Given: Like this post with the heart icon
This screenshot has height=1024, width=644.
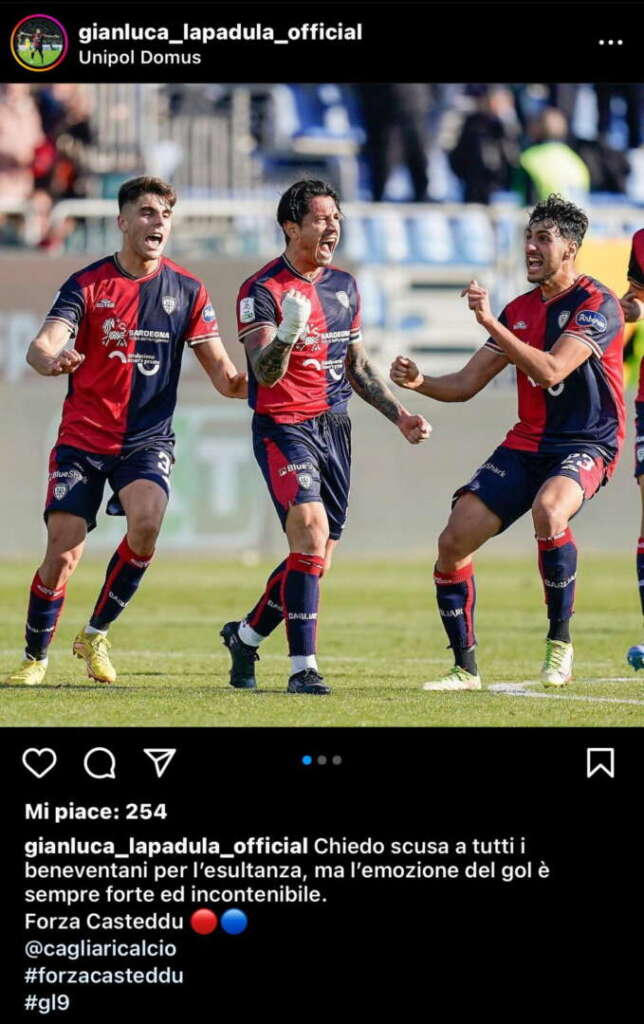Looking at the screenshot, I should (x=39, y=763).
